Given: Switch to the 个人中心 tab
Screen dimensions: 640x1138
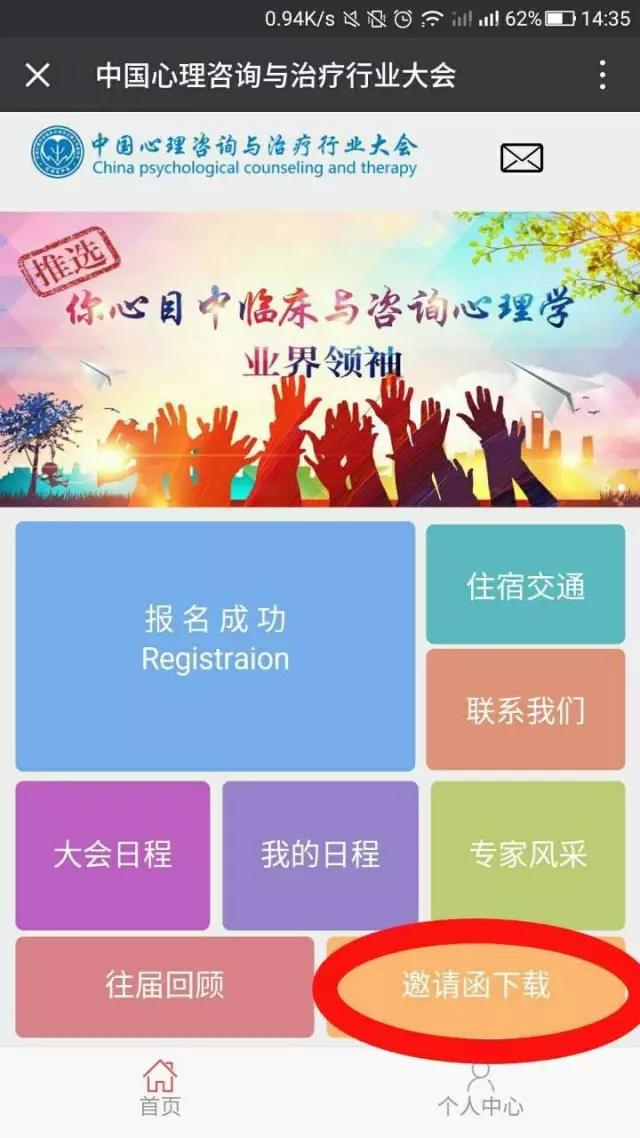Looking at the screenshot, I should 480,1089.
